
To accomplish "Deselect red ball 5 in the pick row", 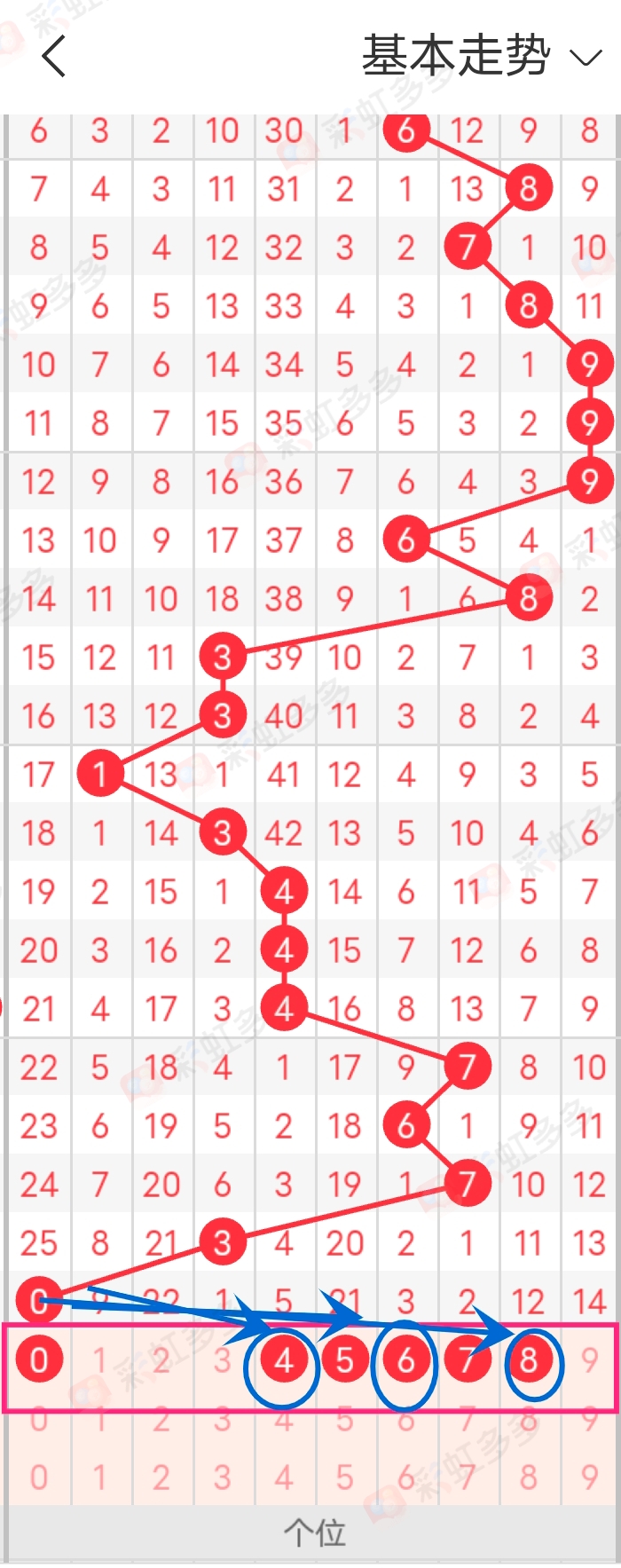I will coord(345,1359).
